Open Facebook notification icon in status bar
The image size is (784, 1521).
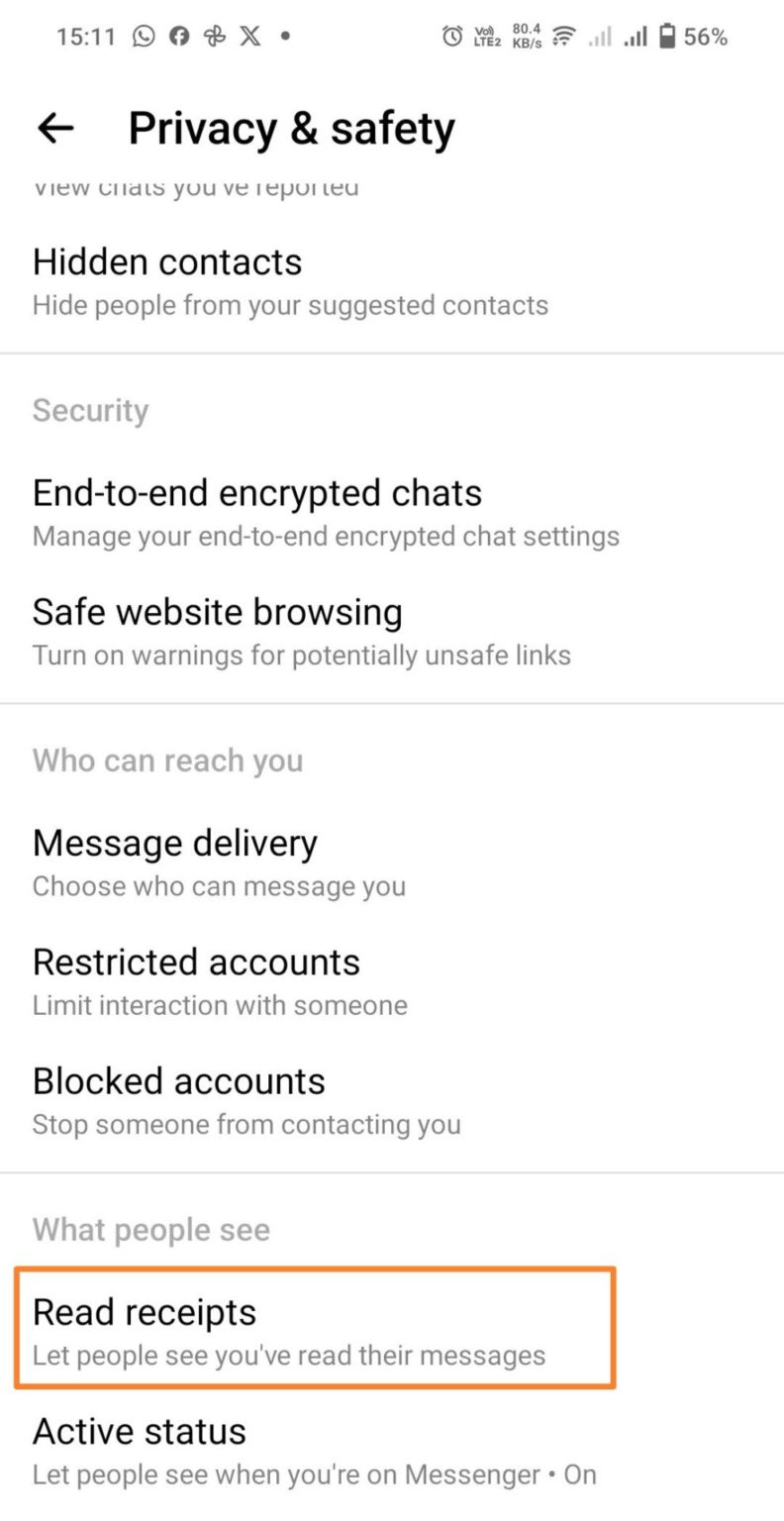coord(181,36)
